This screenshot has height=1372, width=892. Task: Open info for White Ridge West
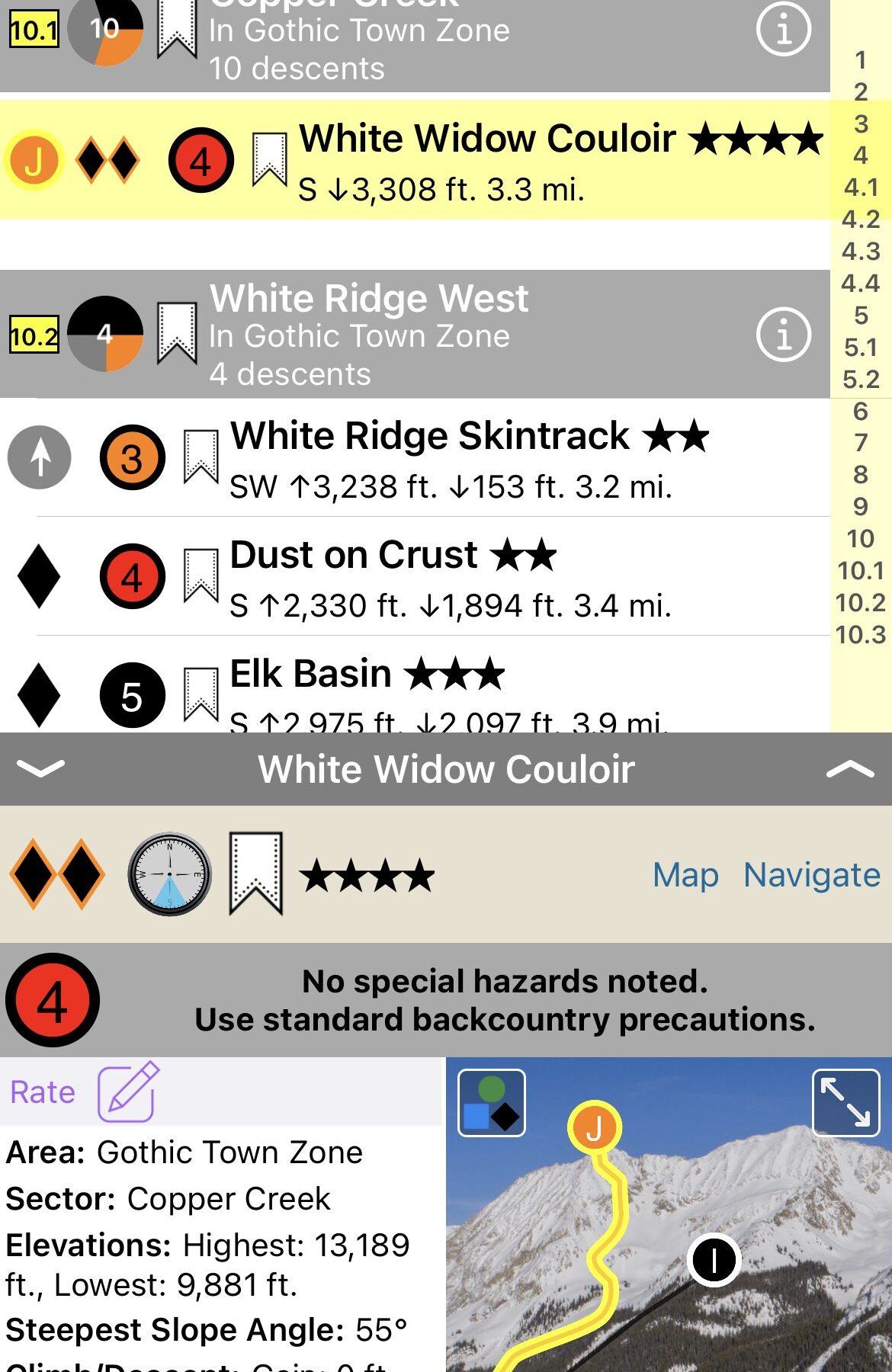tap(783, 335)
